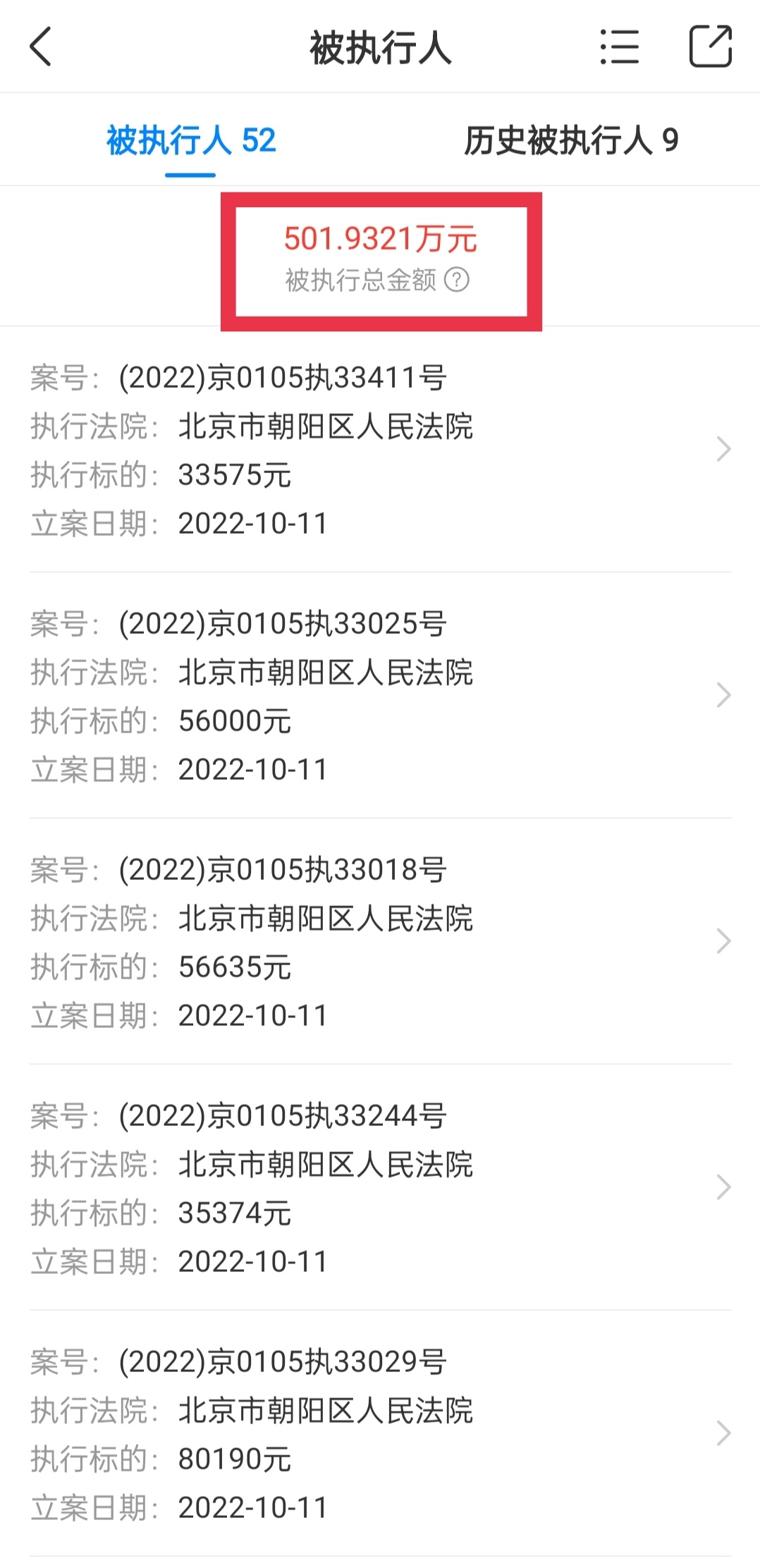The image size is (760, 1568).
Task: Open case (2022)京0105执33244号
Action: [x=380, y=1187]
